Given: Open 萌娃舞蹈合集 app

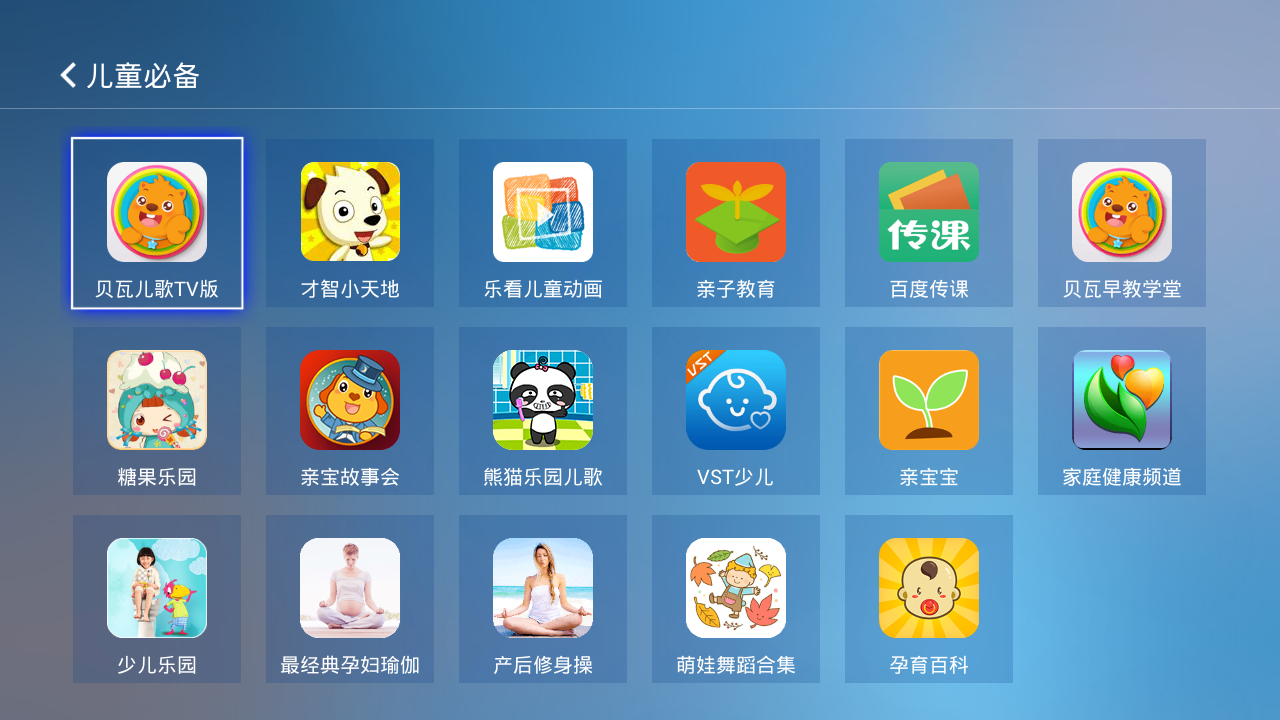Looking at the screenshot, I should click(736, 599).
